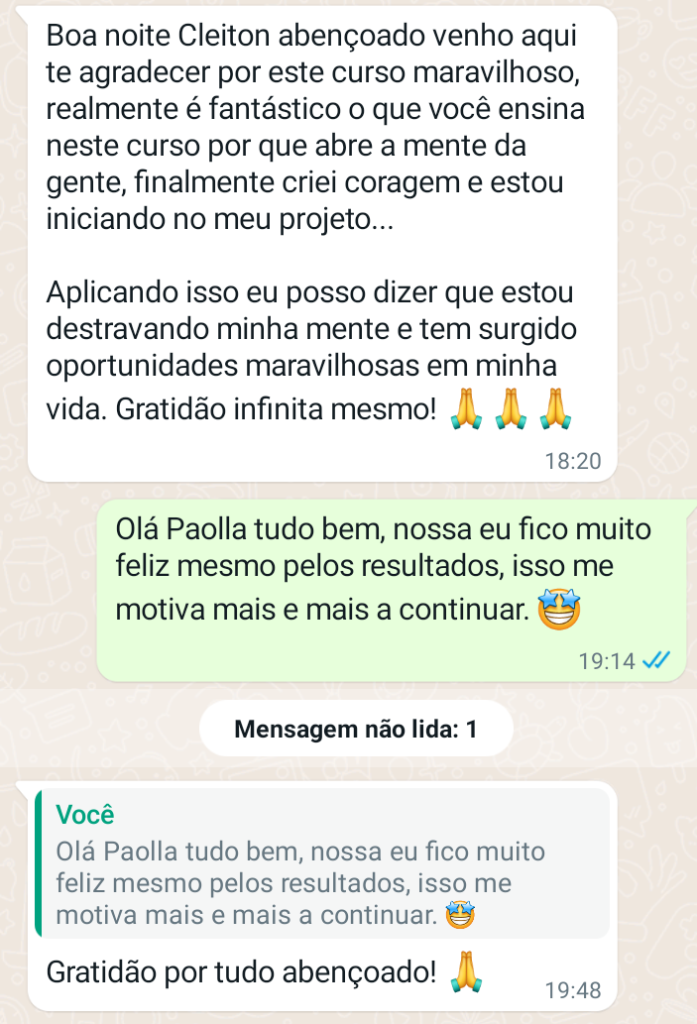Jump to the quoted "Você" reply message
Viewport: 697px width, 1024px height.
322,862
